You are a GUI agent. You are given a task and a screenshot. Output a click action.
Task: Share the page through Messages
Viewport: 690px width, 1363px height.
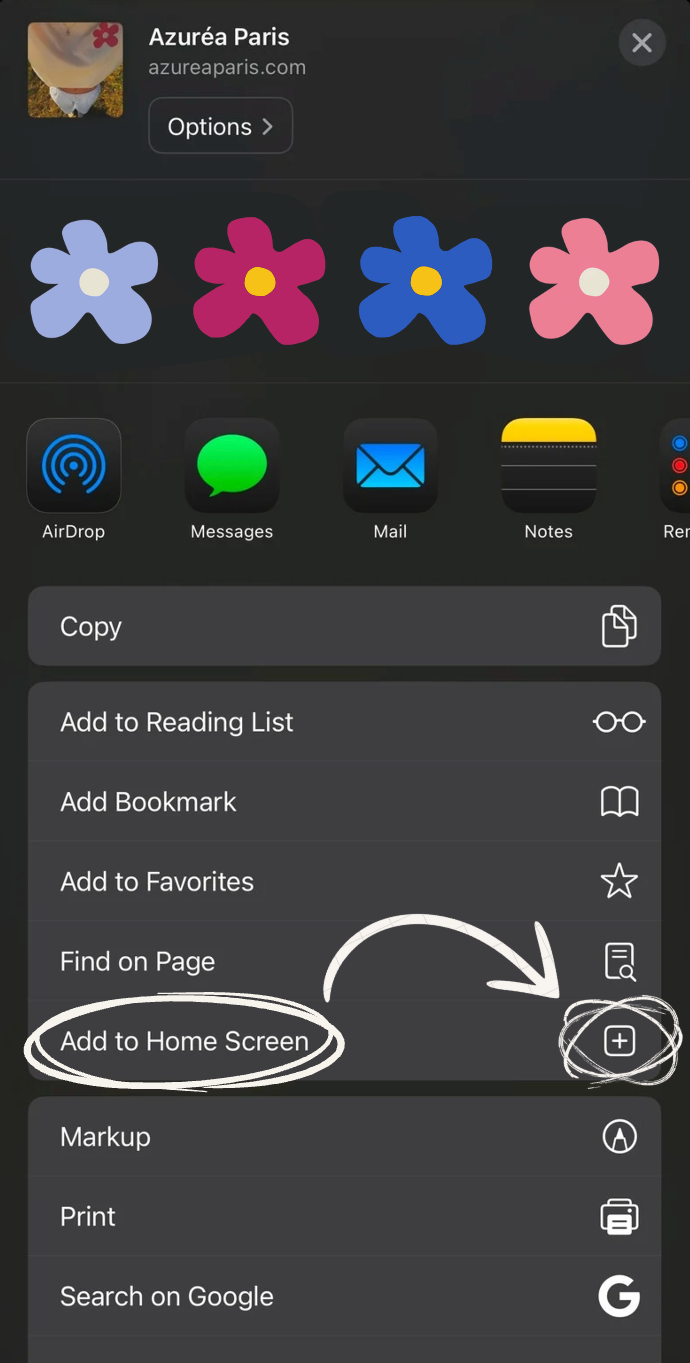click(x=232, y=468)
